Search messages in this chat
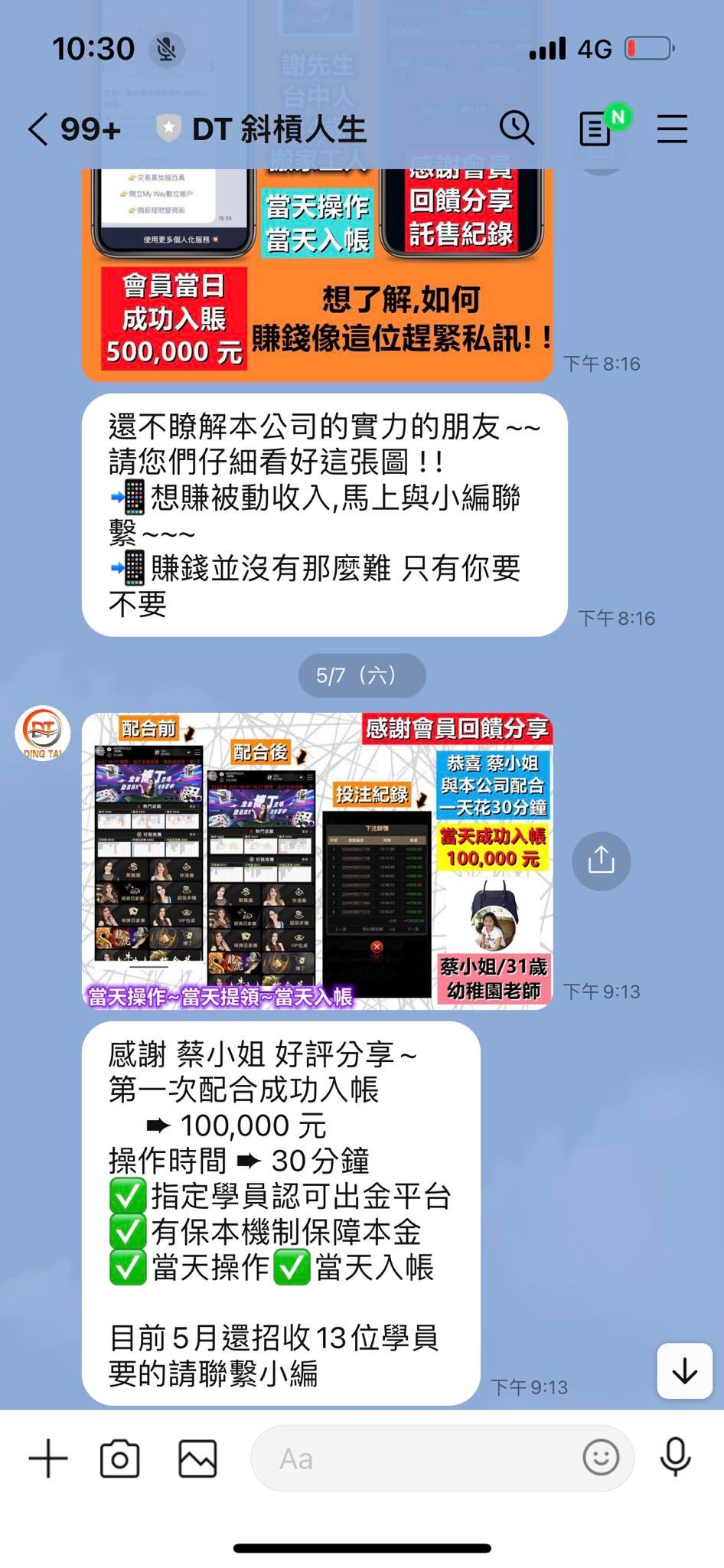The height and width of the screenshot is (1568, 724). (517, 127)
